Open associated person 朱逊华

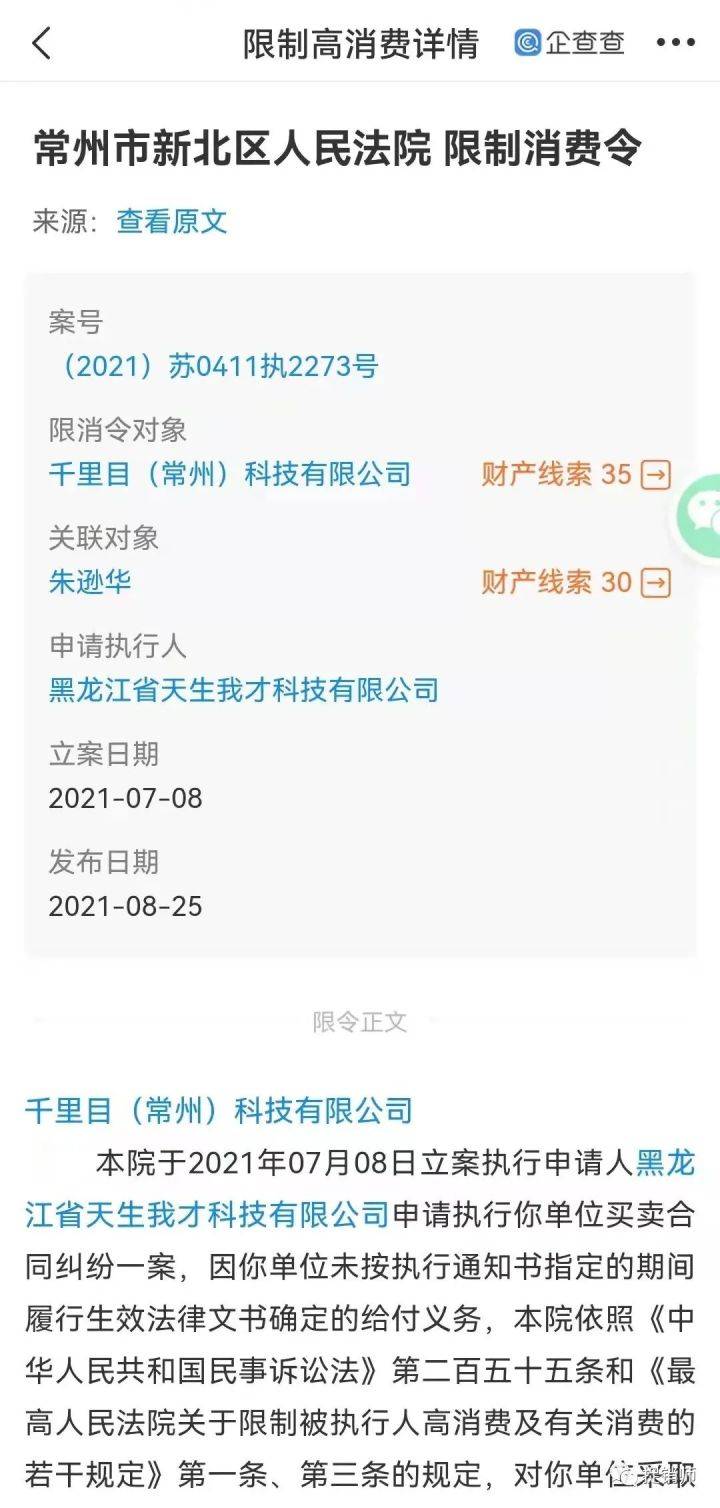click(x=90, y=582)
